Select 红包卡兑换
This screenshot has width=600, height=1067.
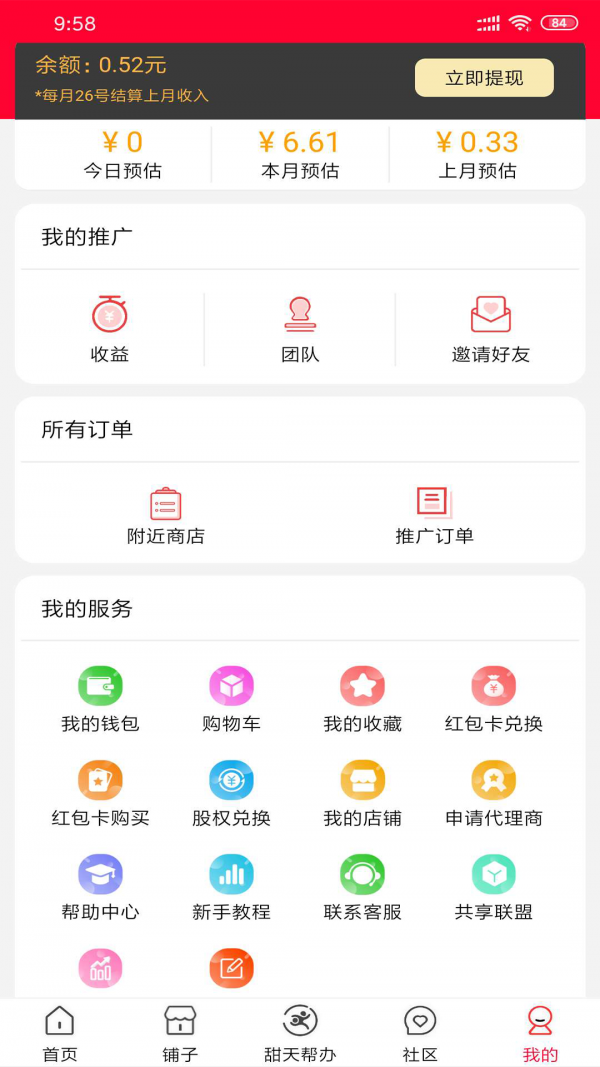point(494,700)
